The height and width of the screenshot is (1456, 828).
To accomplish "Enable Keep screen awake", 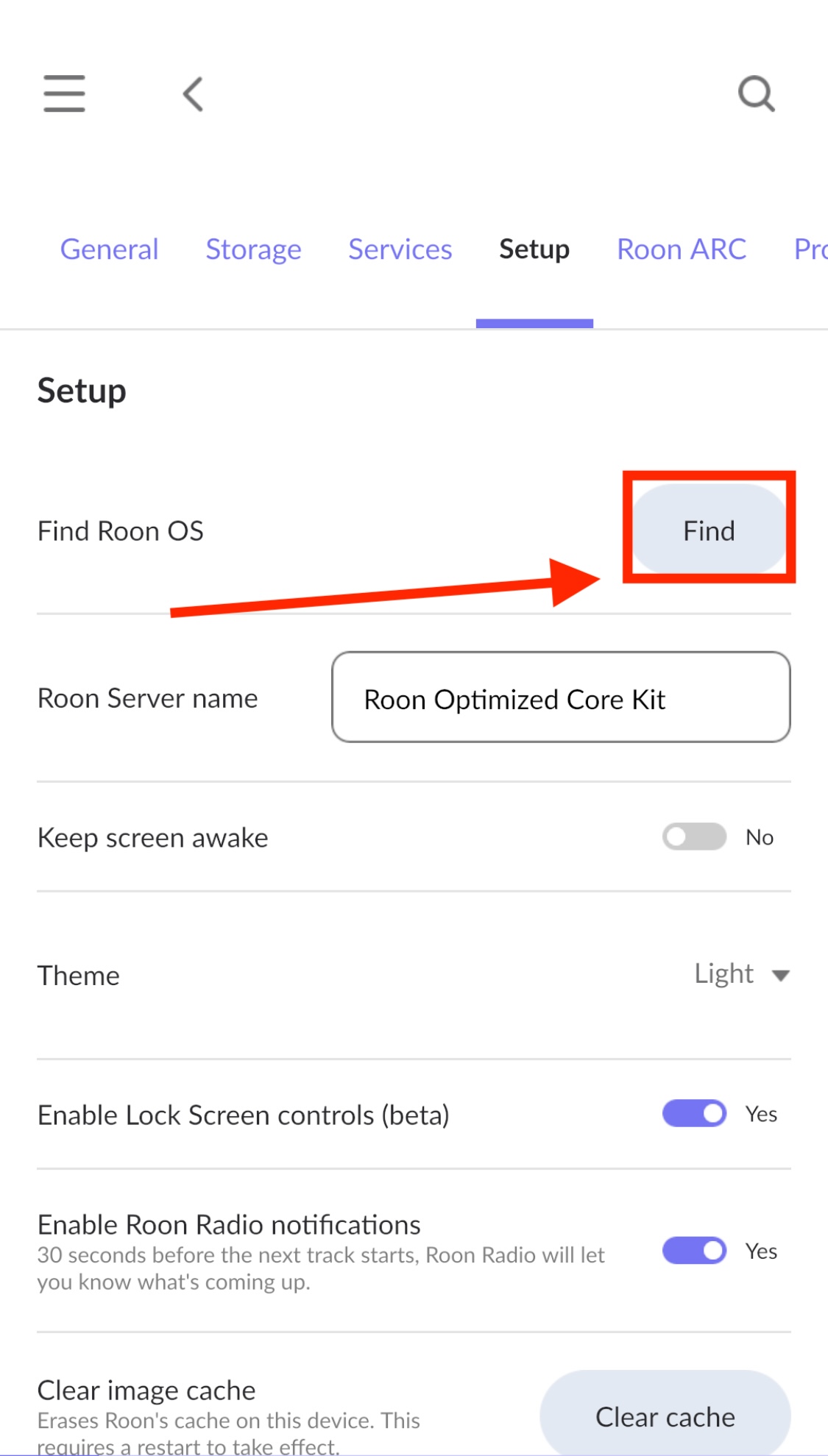I will [x=694, y=837].
